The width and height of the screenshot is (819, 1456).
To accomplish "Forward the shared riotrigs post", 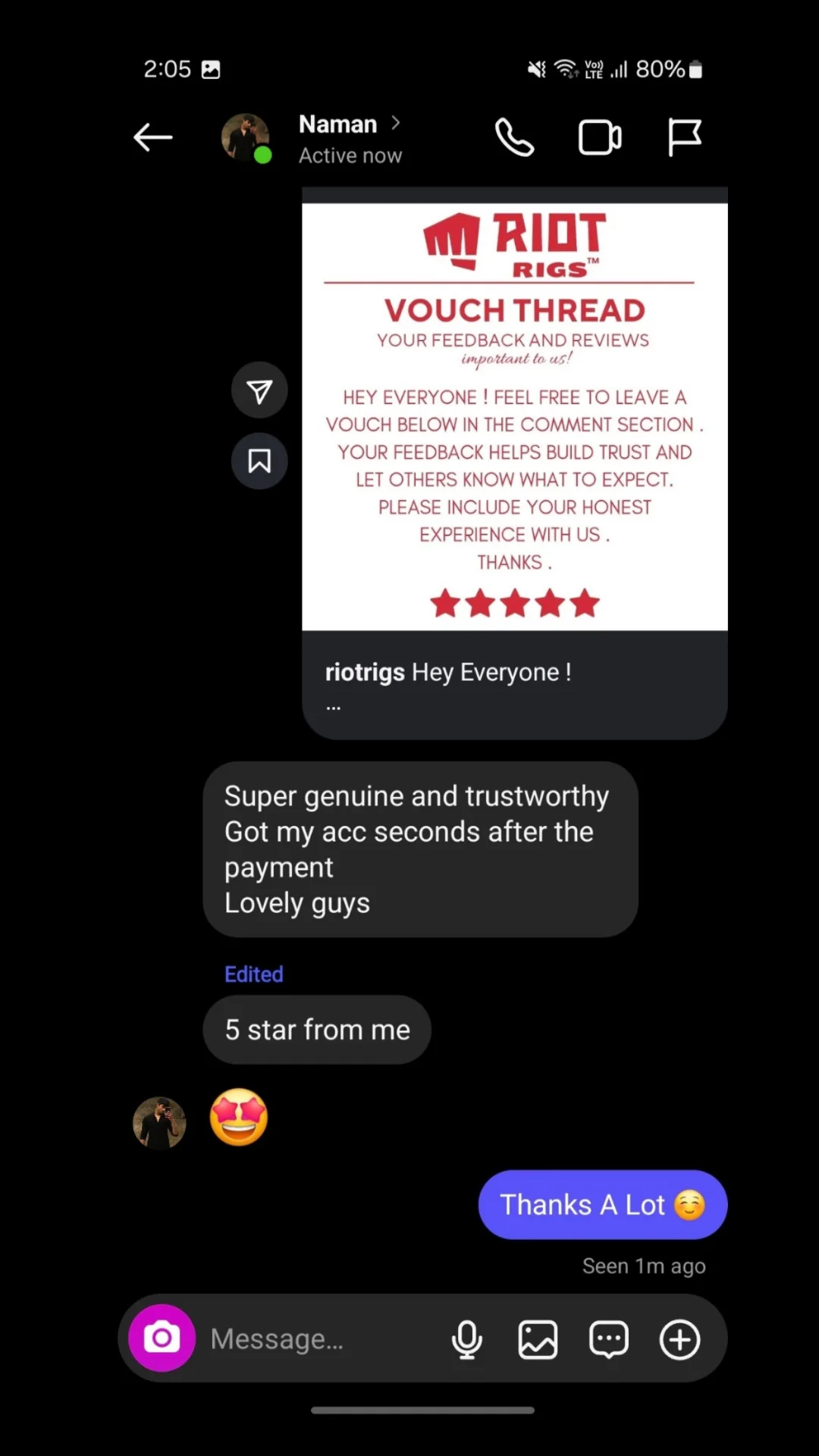I will tap(259, 390).
